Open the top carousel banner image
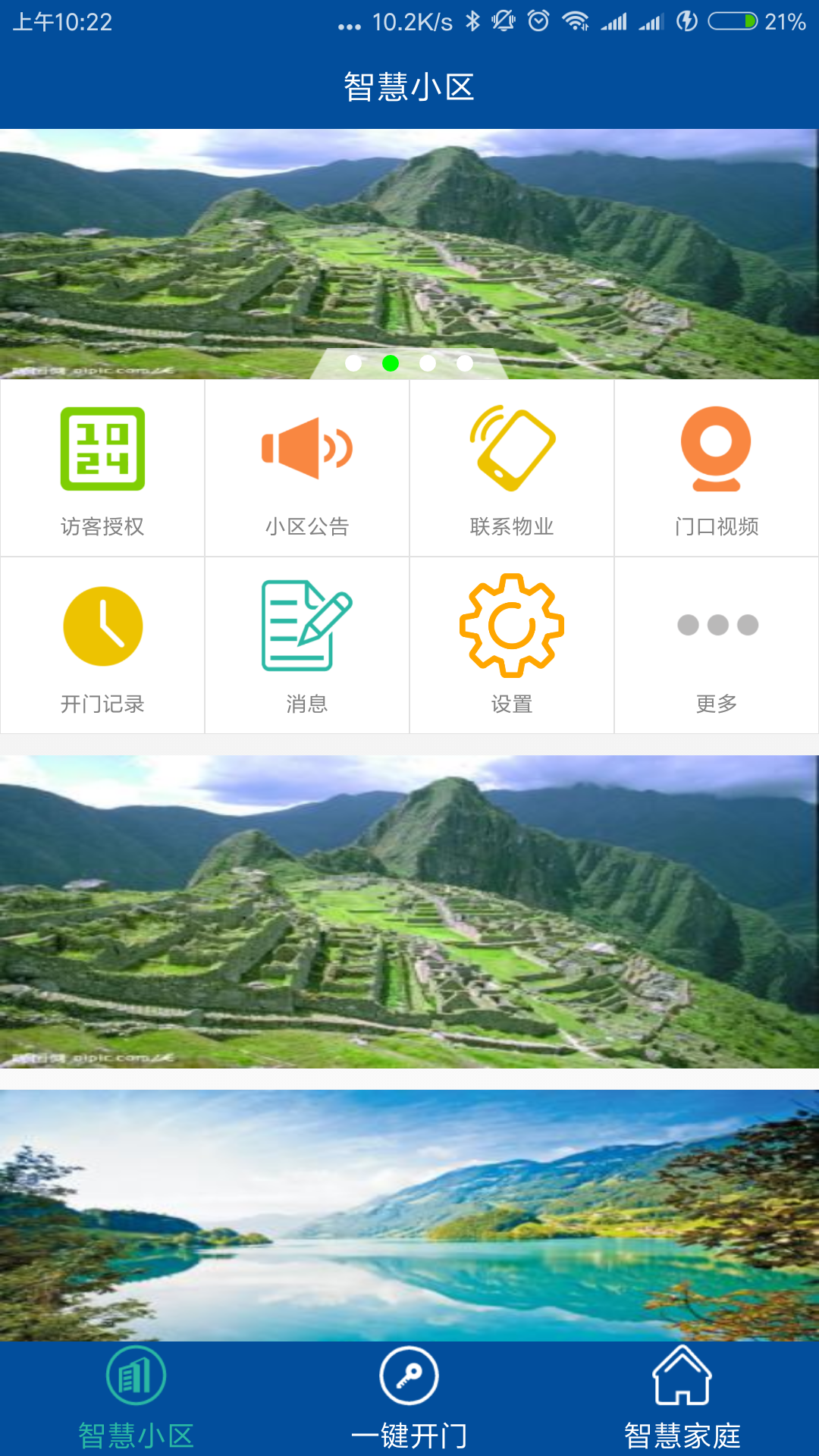The width and height of the screenshot is (819, 1456). click(409, 243)
